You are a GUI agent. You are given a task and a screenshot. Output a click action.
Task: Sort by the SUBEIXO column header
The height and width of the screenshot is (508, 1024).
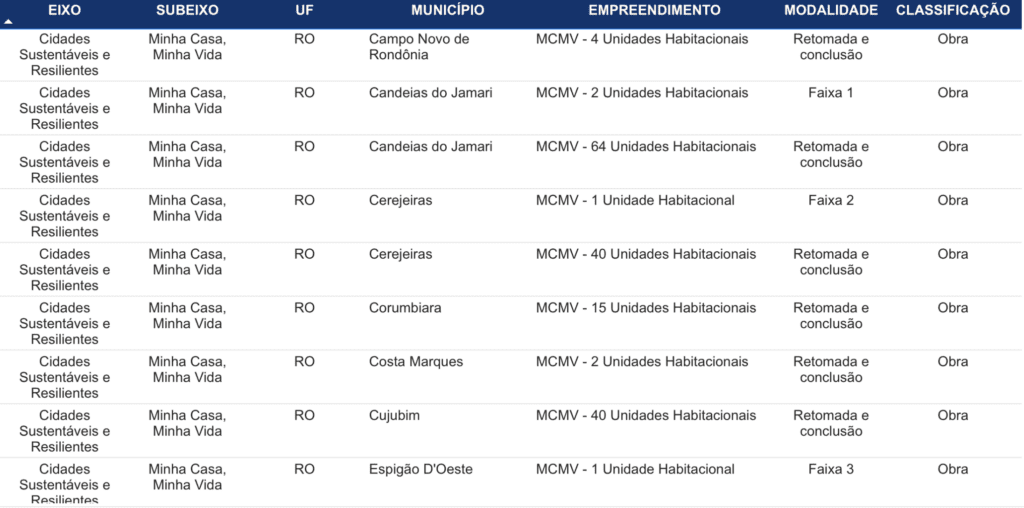click(187, 10)
